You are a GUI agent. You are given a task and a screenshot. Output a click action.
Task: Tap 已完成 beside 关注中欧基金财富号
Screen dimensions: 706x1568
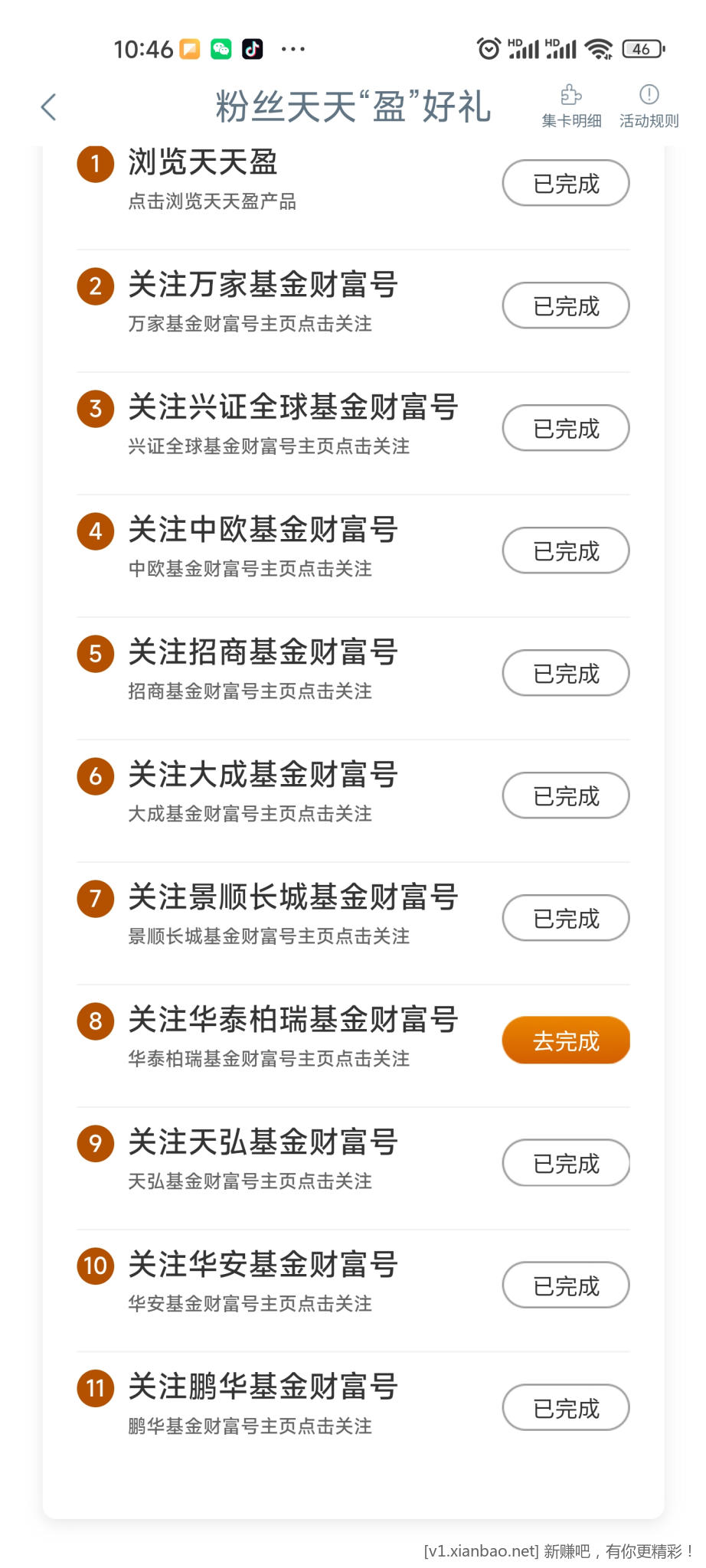(x=566, y=550)
